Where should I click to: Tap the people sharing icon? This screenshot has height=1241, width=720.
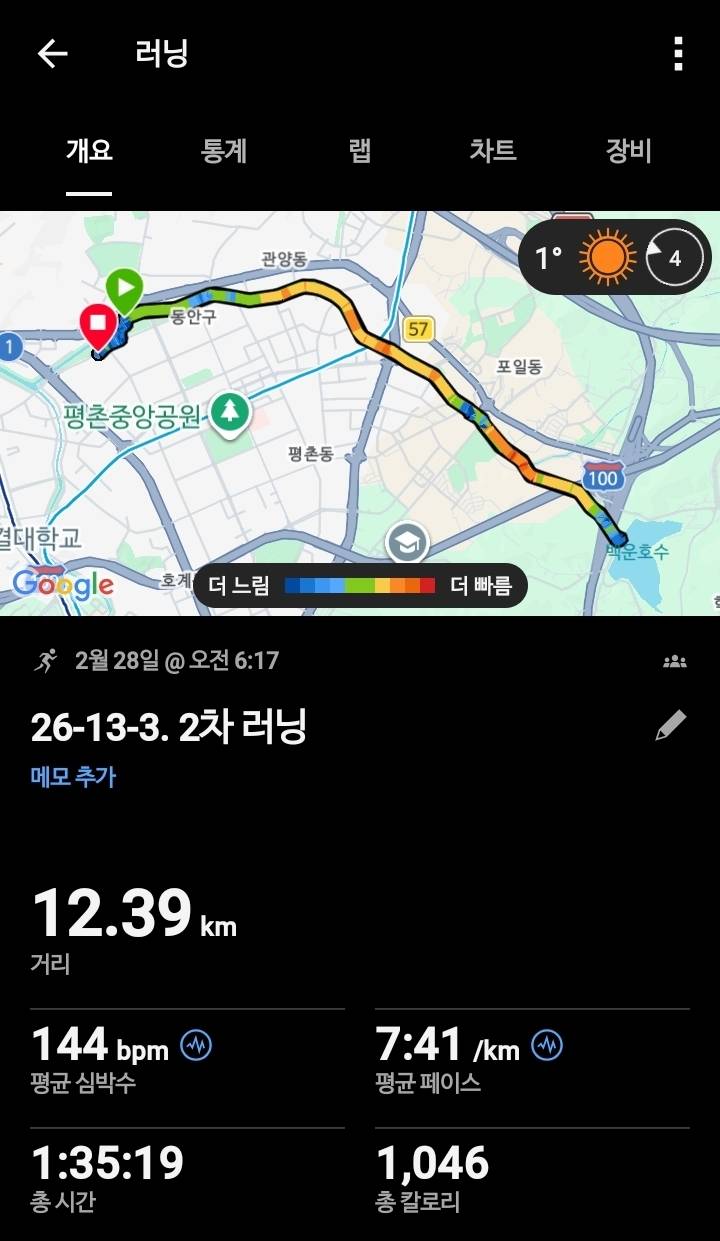(x=676, y=659)
